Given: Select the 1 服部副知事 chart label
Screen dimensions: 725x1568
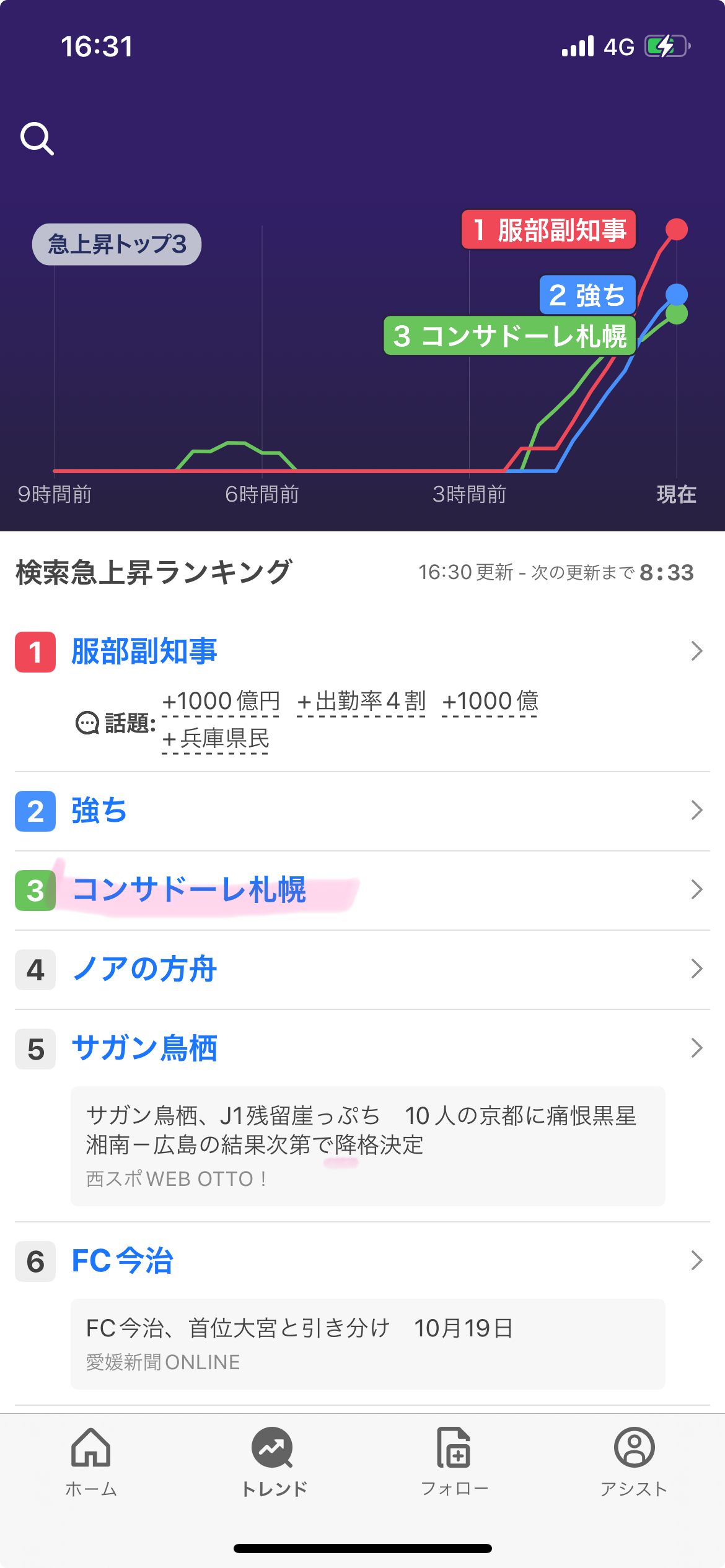Looking at the screenshot, I should [548, 230].
